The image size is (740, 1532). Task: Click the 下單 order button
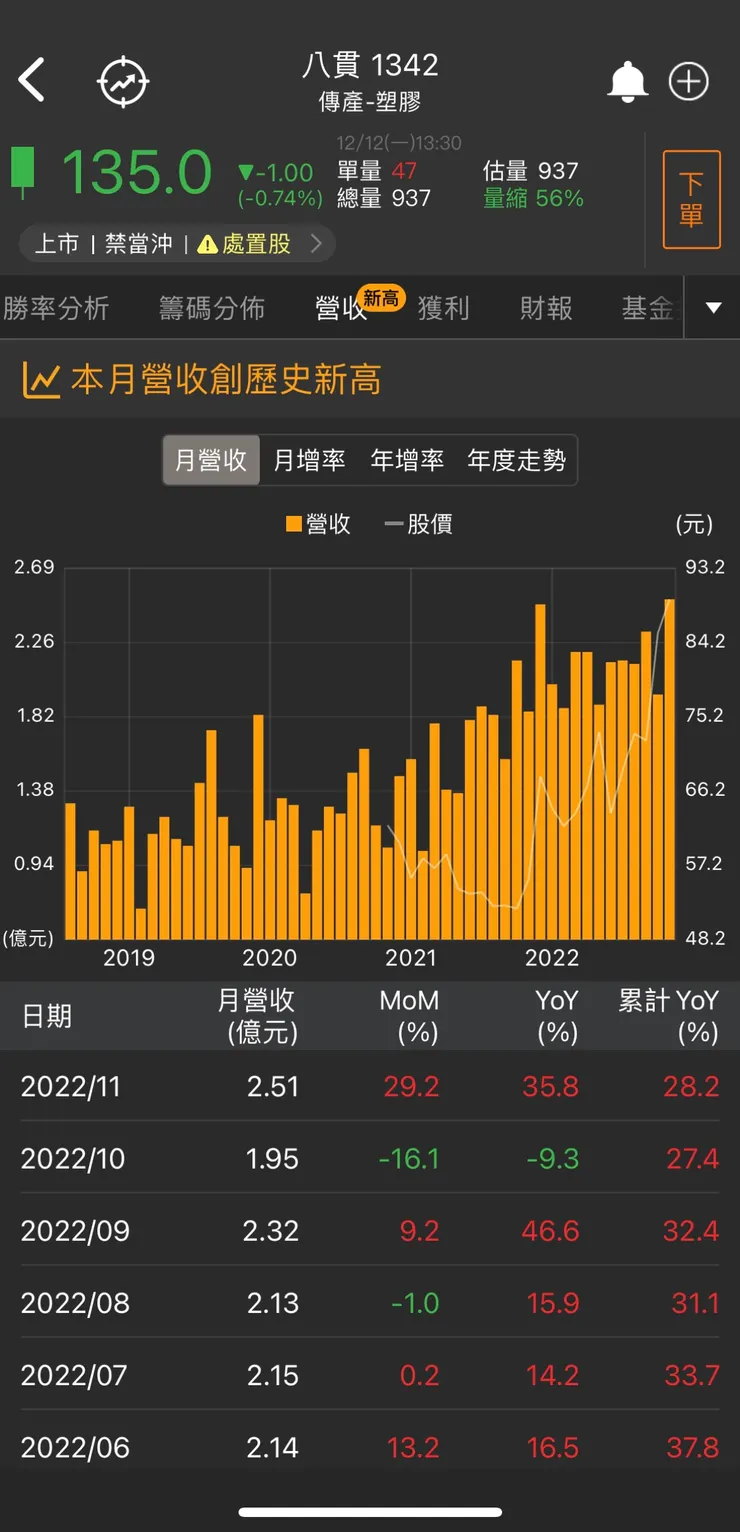pyautogui.click(x=692, y=198)
